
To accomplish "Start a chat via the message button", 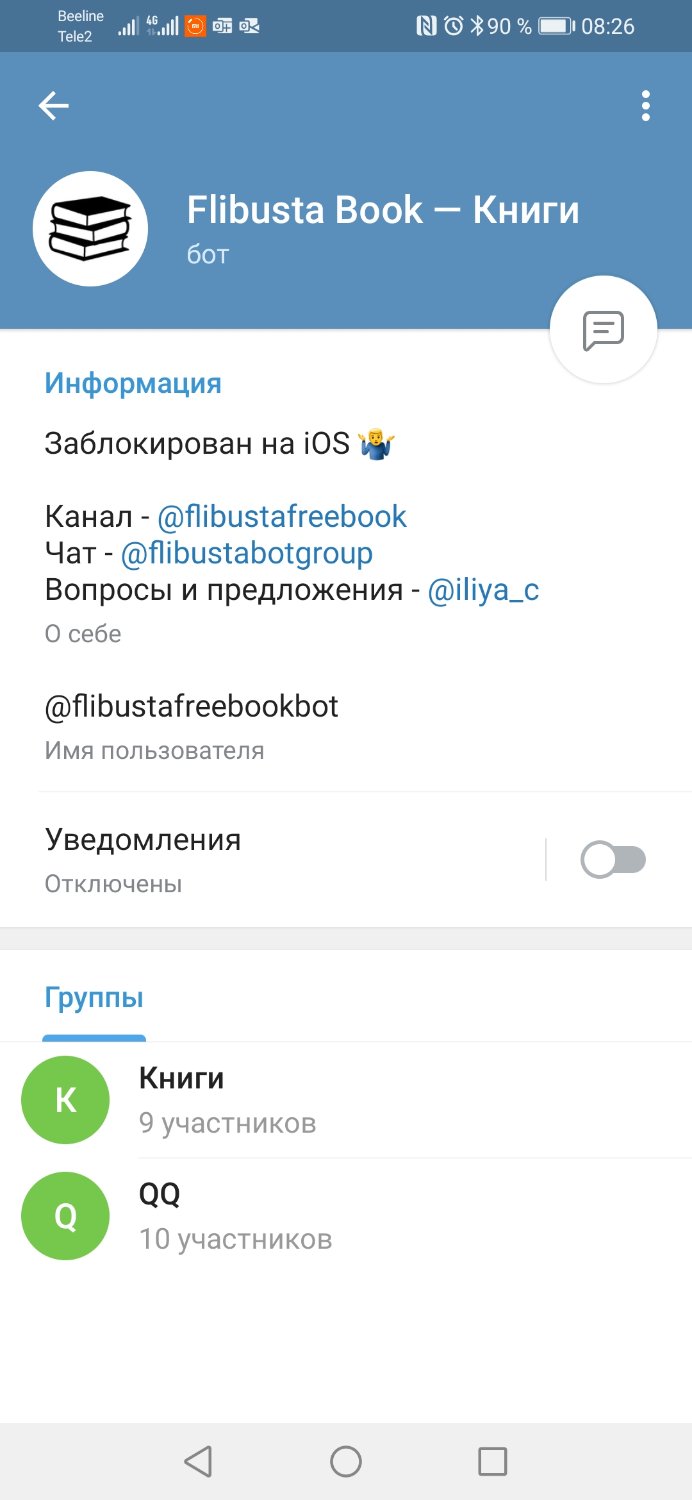I will (x=604, y=330).
